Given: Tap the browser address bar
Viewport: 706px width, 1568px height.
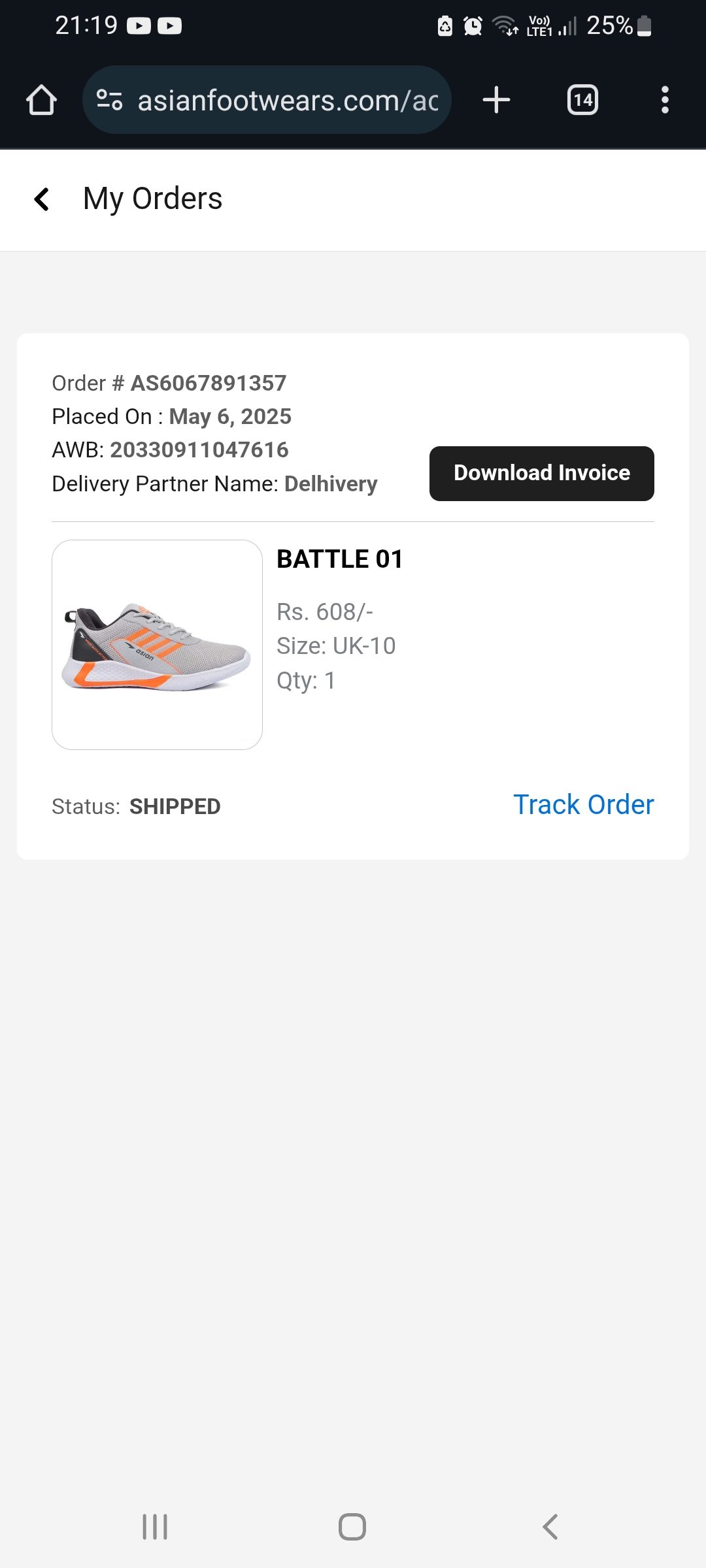Looking at the screenshot, I should click(288, 101).
